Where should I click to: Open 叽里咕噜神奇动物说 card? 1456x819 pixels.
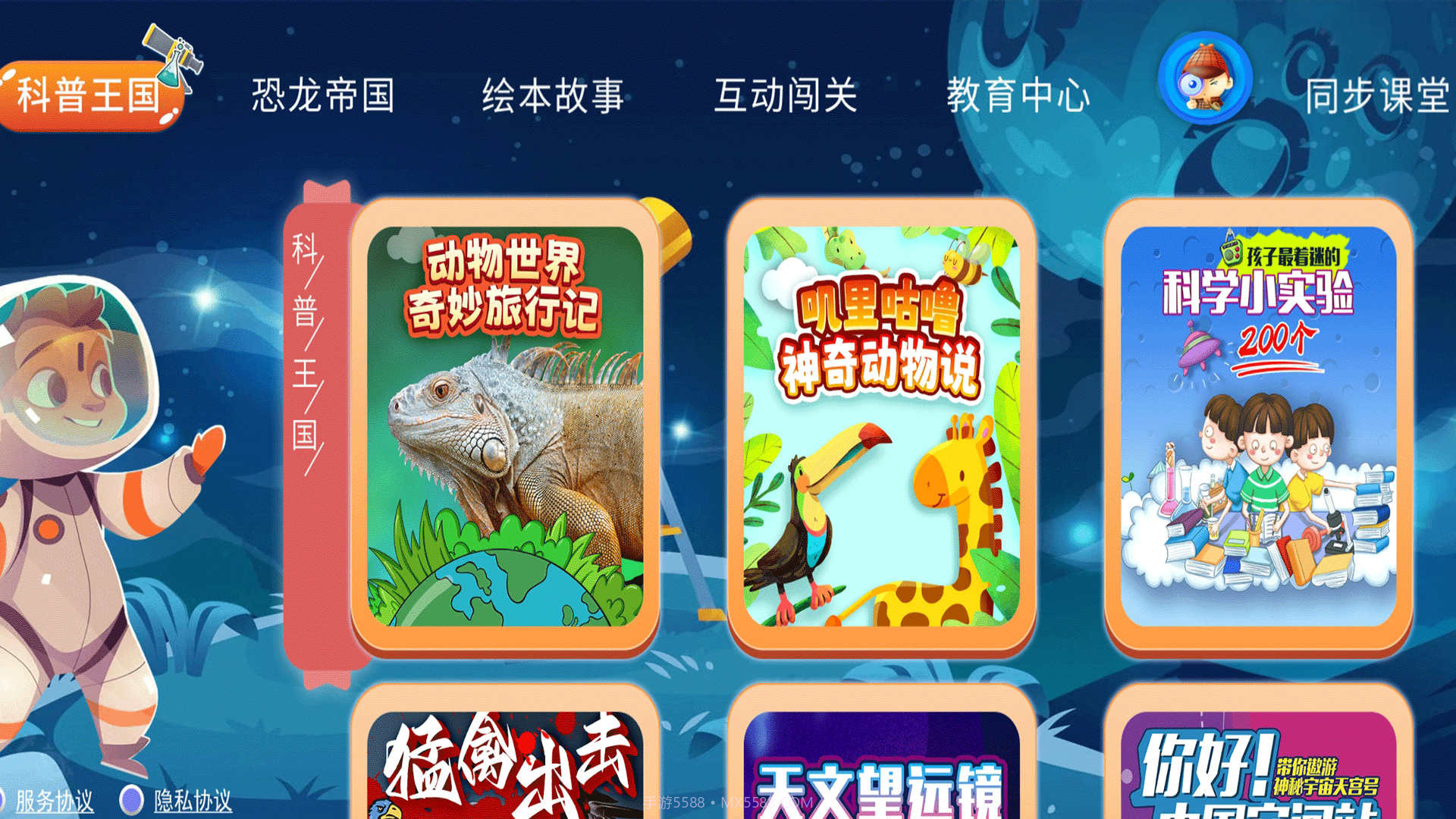[x=881, y=426]
